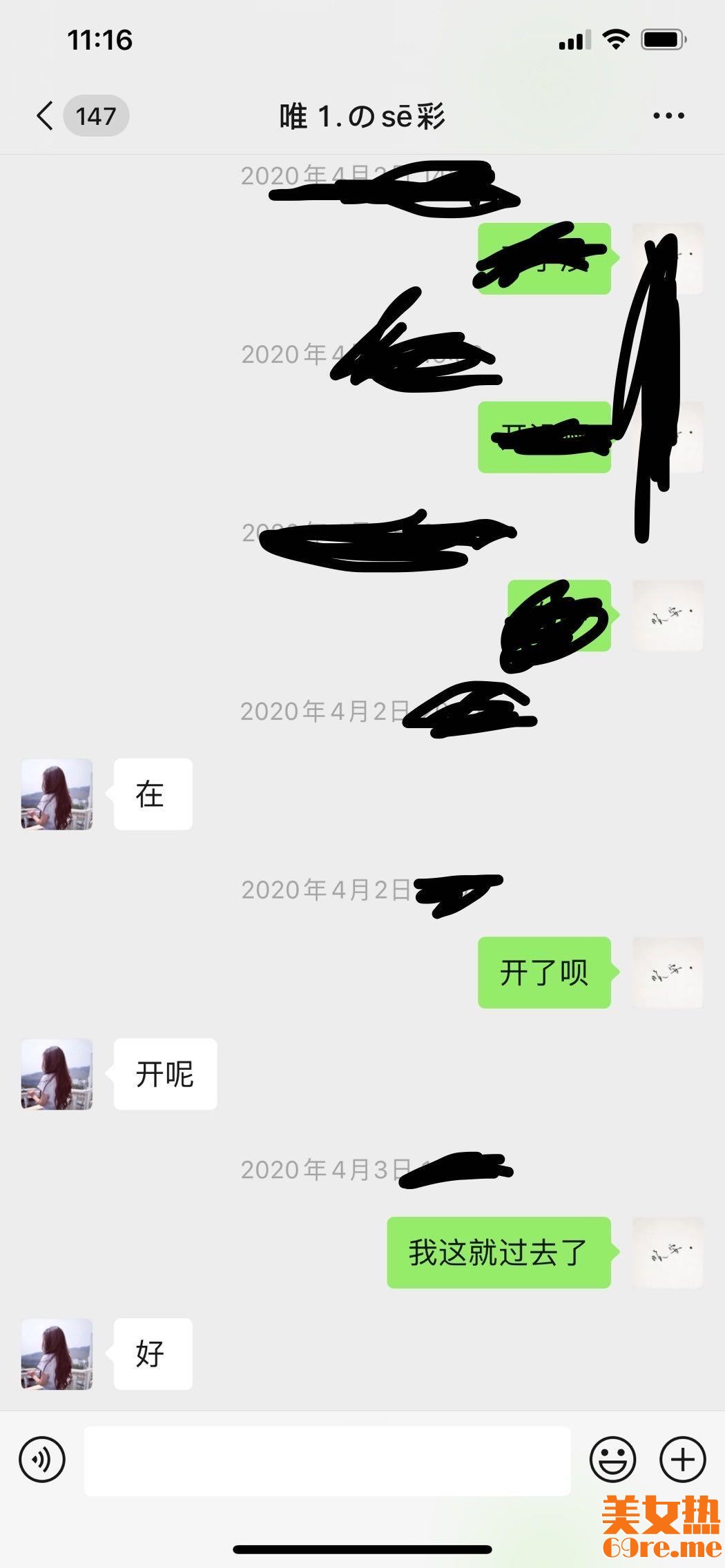Screen dimensions: 725x1568
Task: Go back to the chat list
Action: 46,116
